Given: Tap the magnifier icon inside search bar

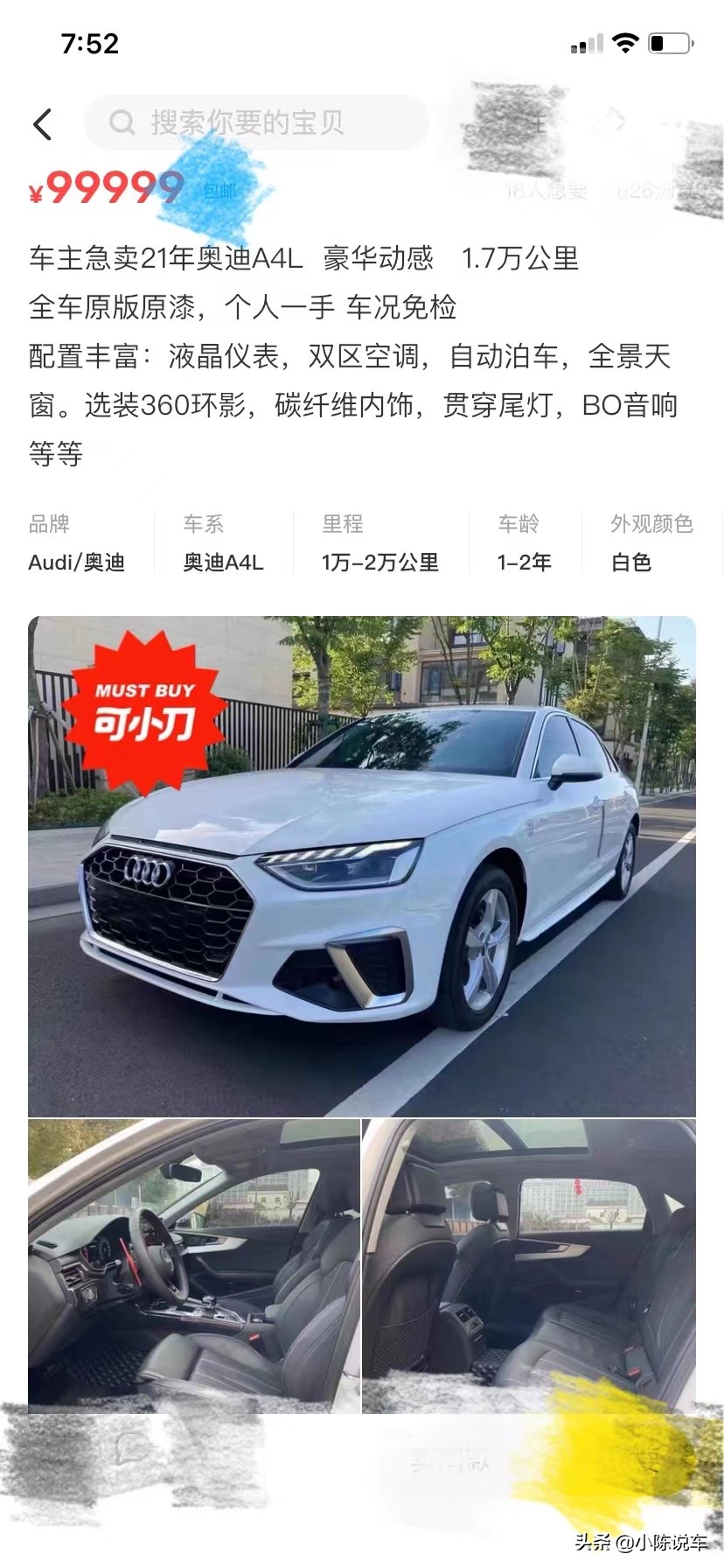Looking at the screenshot, I should click(x=121, y=122).
